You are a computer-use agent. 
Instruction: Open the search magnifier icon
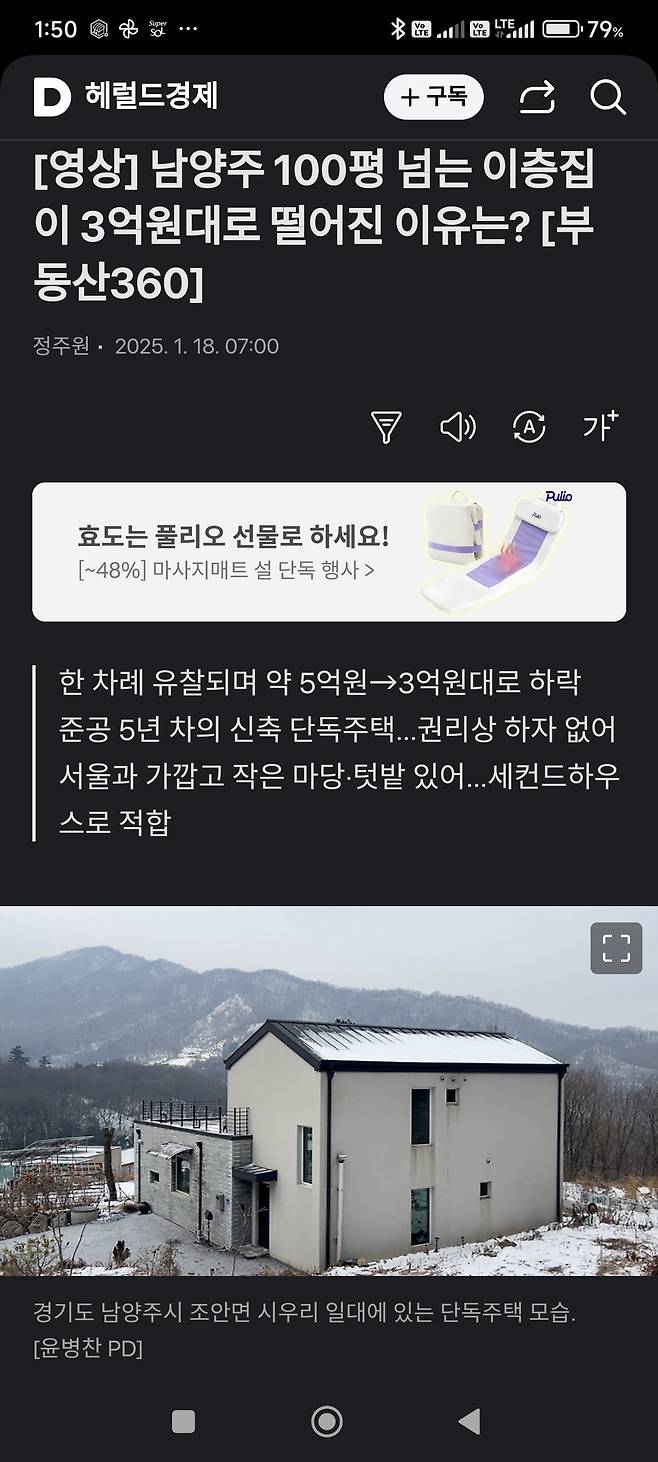tap(607, 97)
